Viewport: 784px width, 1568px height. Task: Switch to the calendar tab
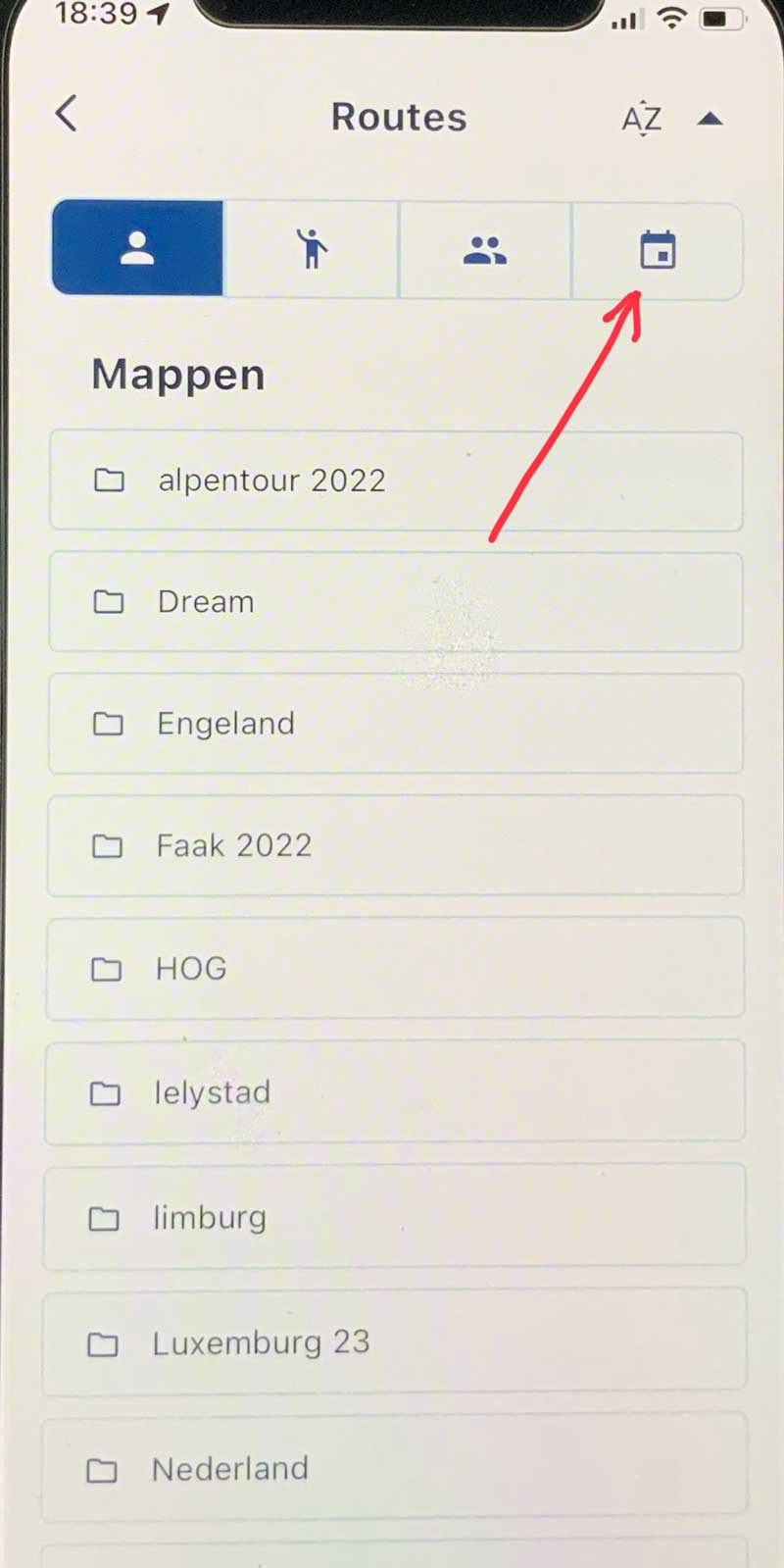[x=657, y=250]
